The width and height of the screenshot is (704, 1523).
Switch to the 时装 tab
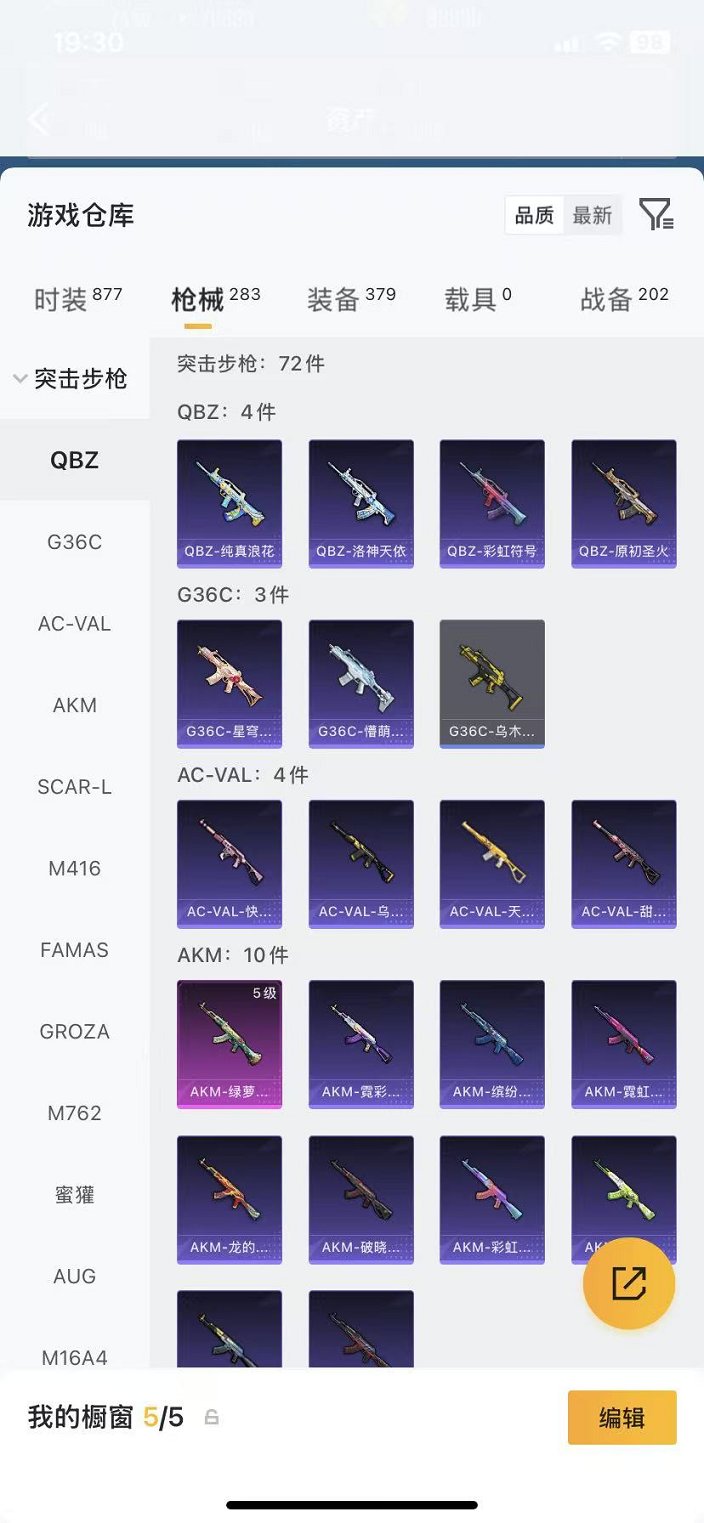coord(77,299)
